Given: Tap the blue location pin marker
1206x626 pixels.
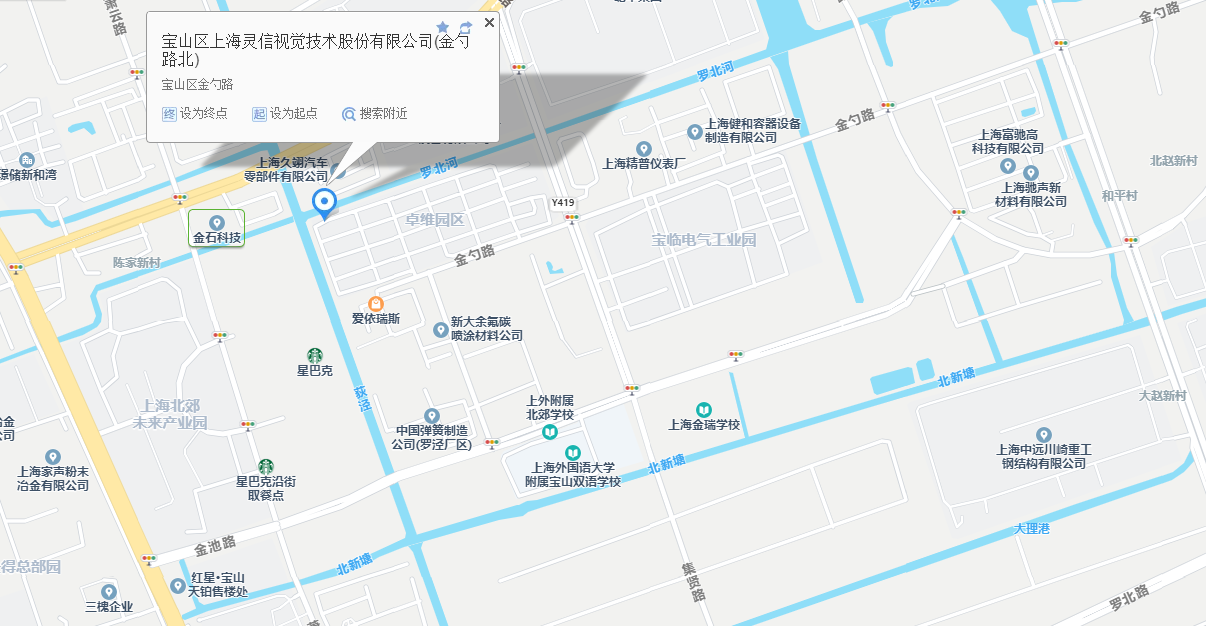Looking at the screenshot, I should [325, 202].
